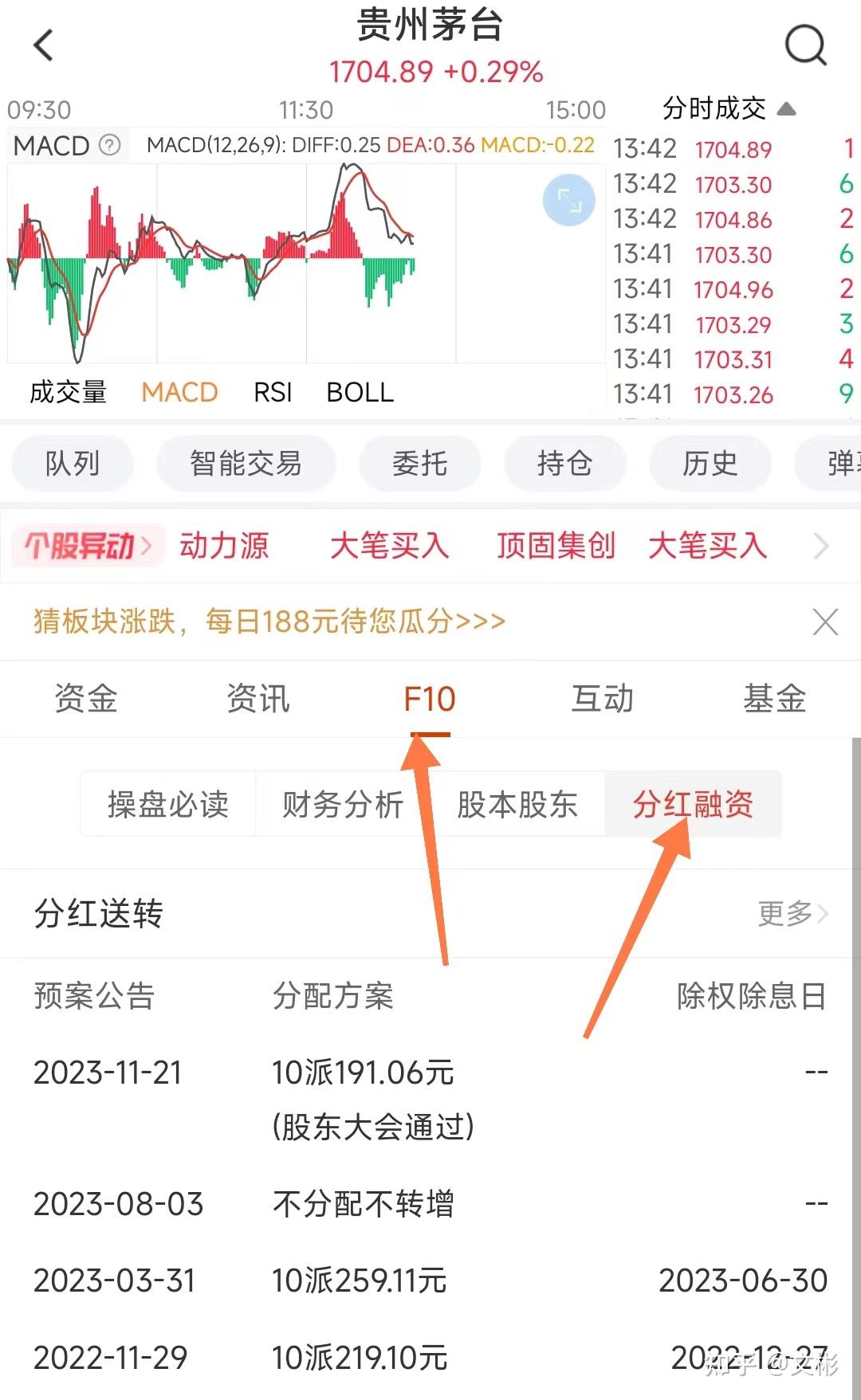
Task: Switch chart indicator to RSI
Action: point(271,391)
